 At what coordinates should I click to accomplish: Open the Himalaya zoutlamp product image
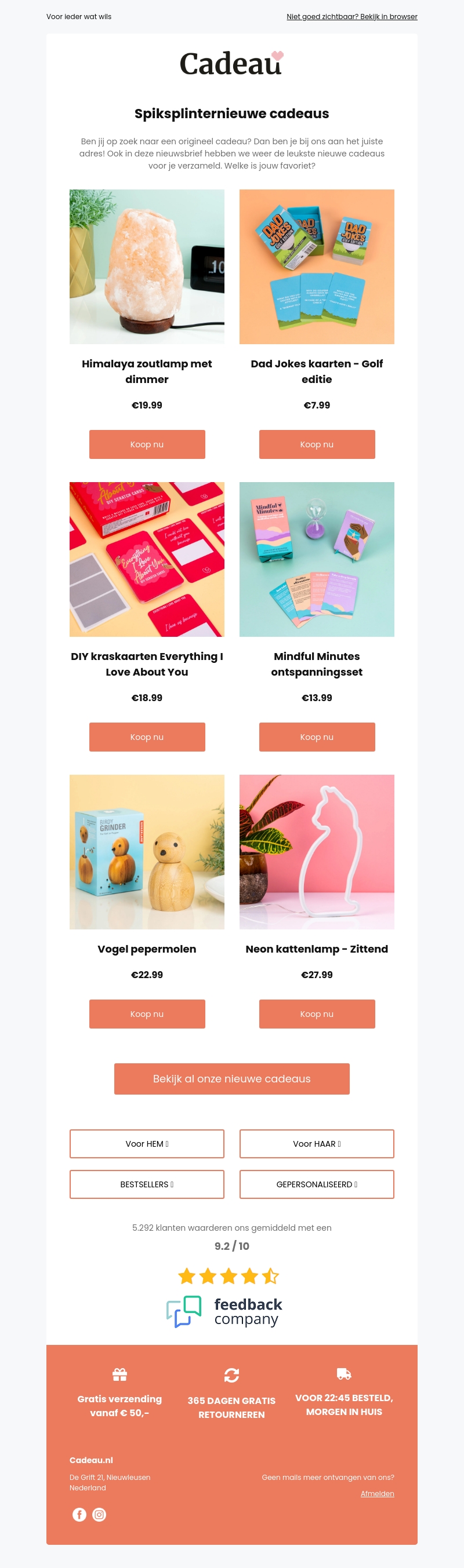(147, 267)
